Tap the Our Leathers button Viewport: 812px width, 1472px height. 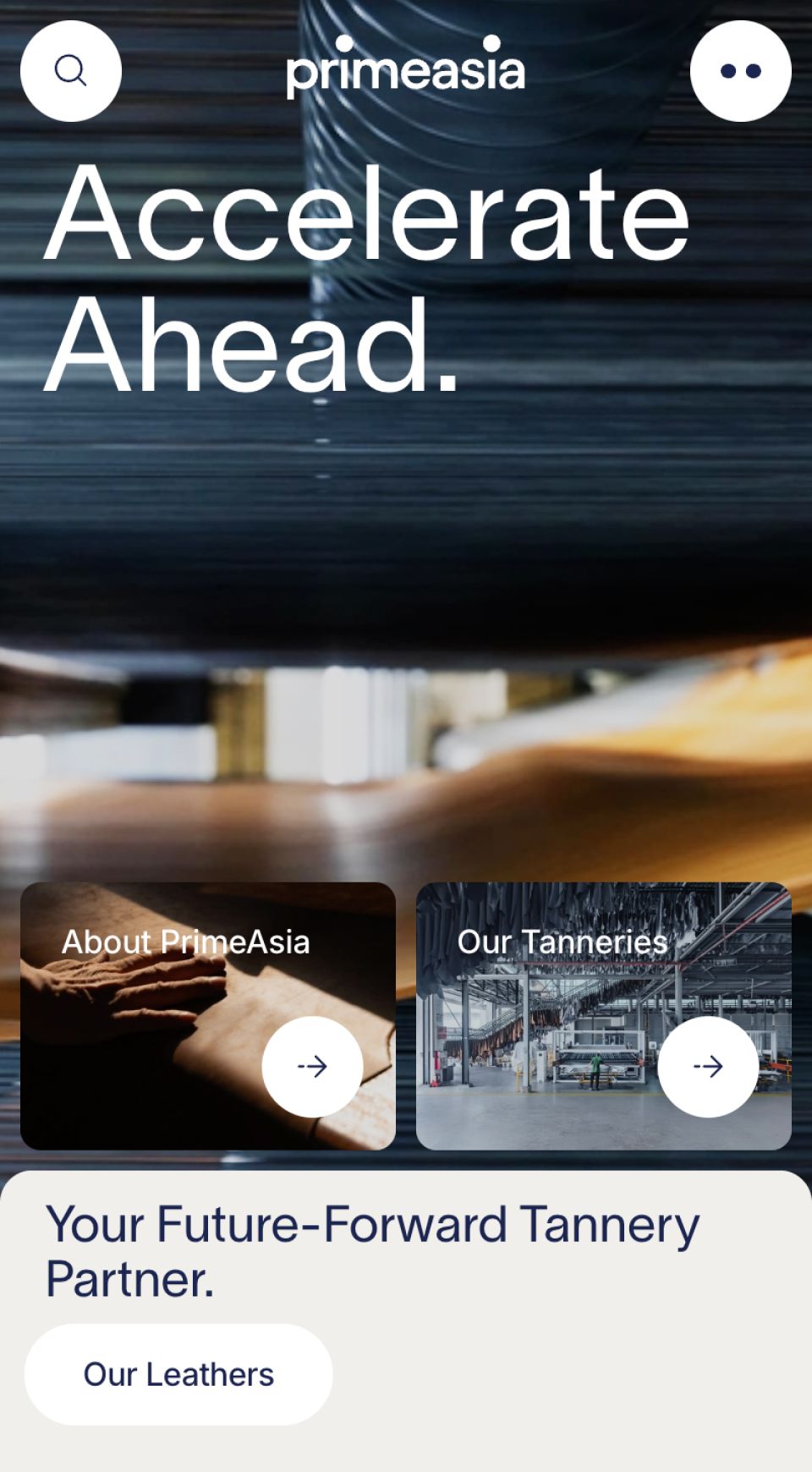[x=178, y=1375]
